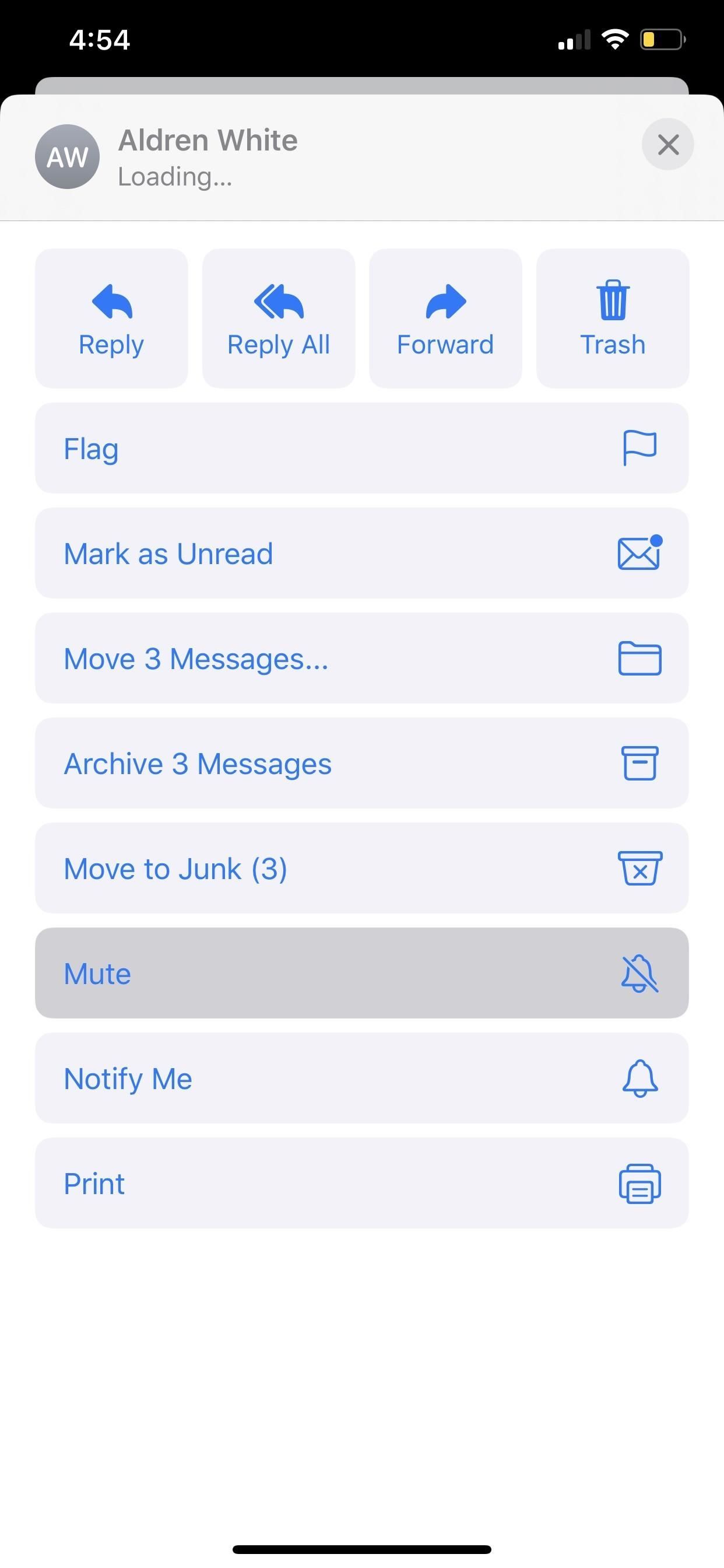
Task: Flag this message
Action: click(x=361, y=448)
